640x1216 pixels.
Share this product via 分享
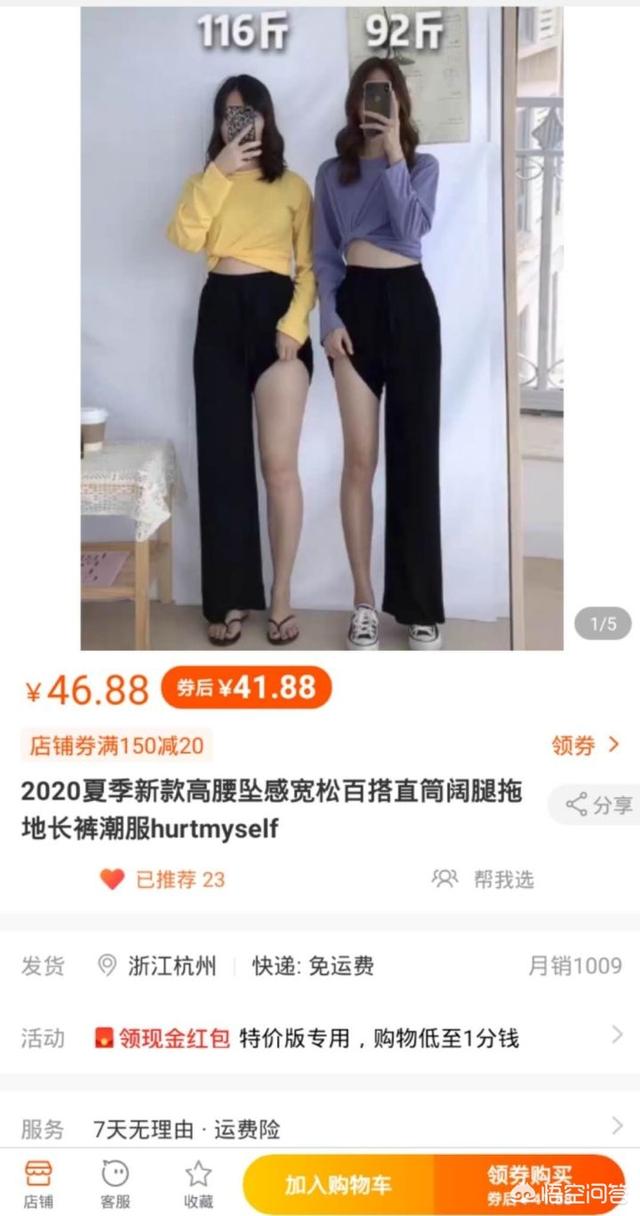click(598, 804)
